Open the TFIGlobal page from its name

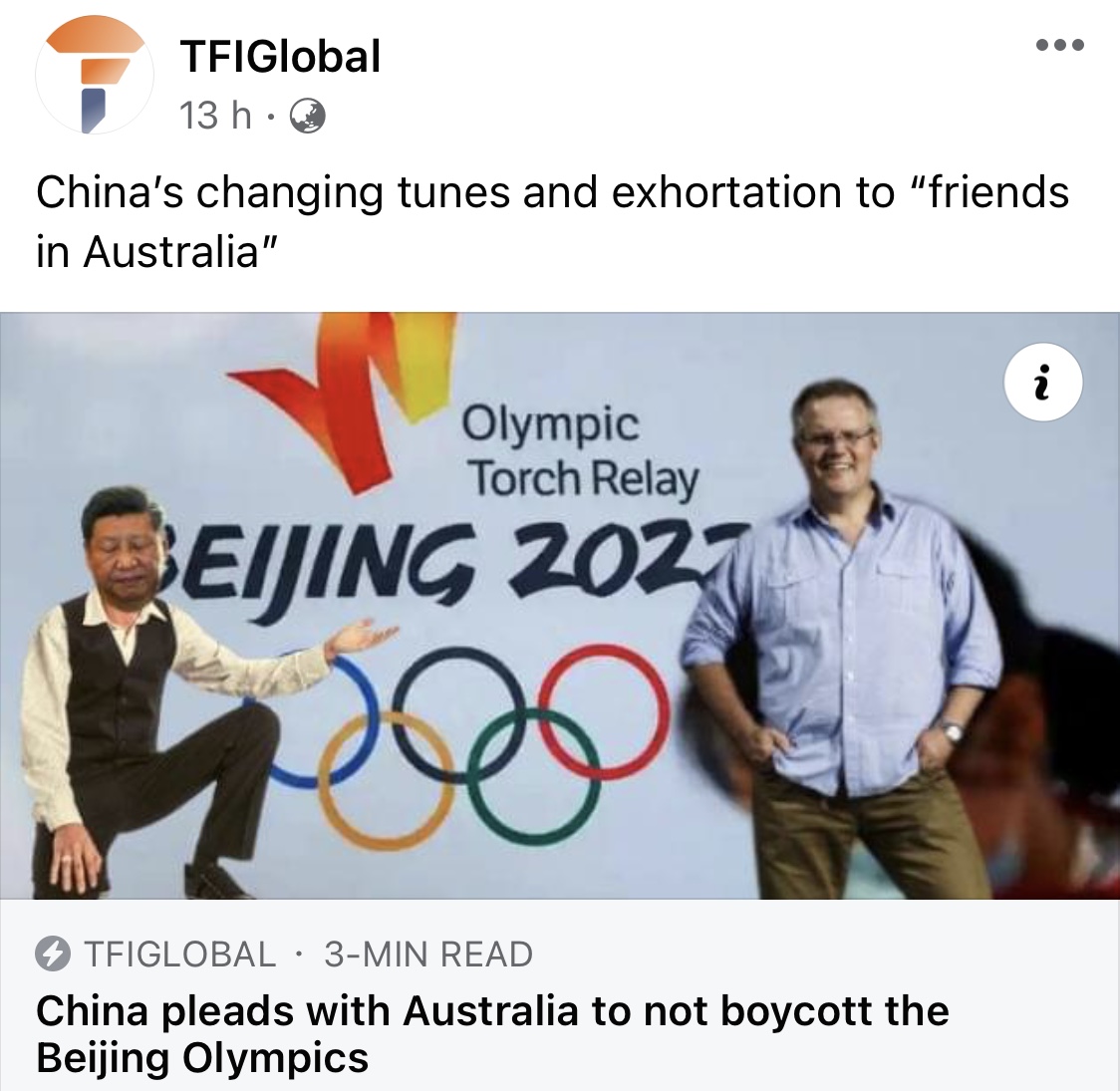(280, 57)
